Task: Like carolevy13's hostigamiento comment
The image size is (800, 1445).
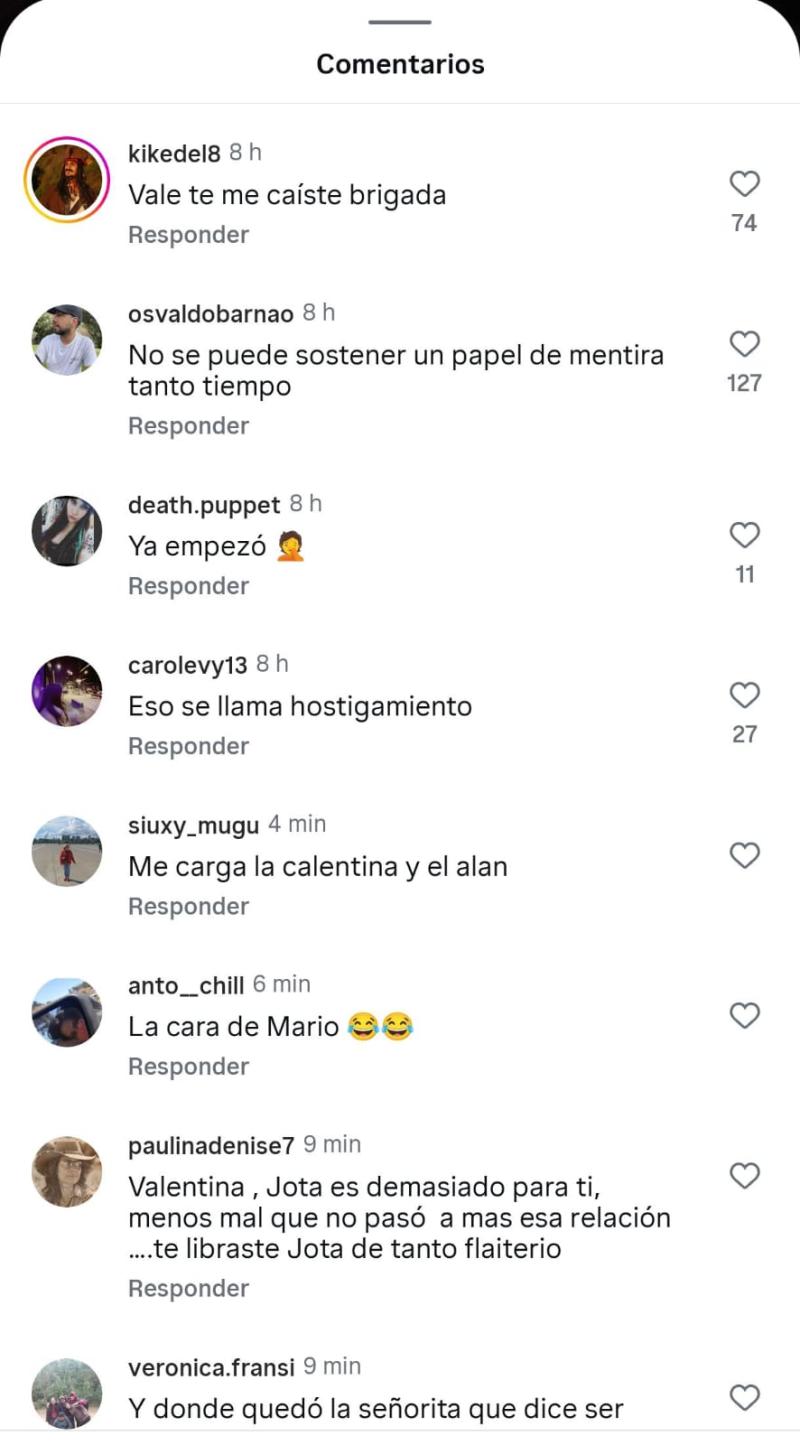Action: [744, 695]
